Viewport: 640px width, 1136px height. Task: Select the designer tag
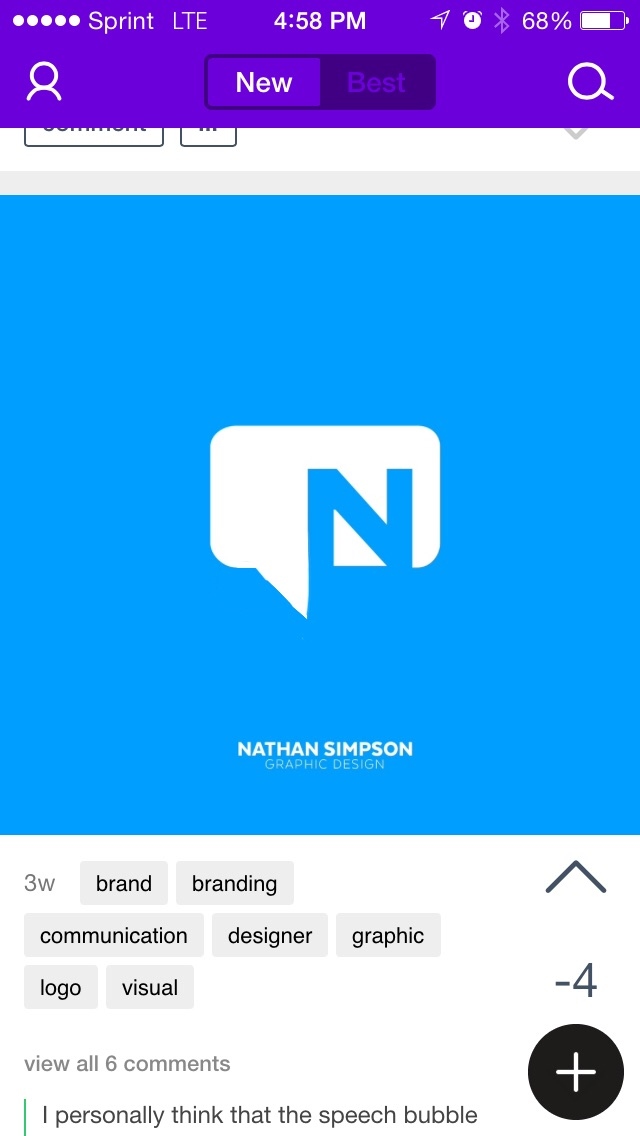[x=270, y=936]
